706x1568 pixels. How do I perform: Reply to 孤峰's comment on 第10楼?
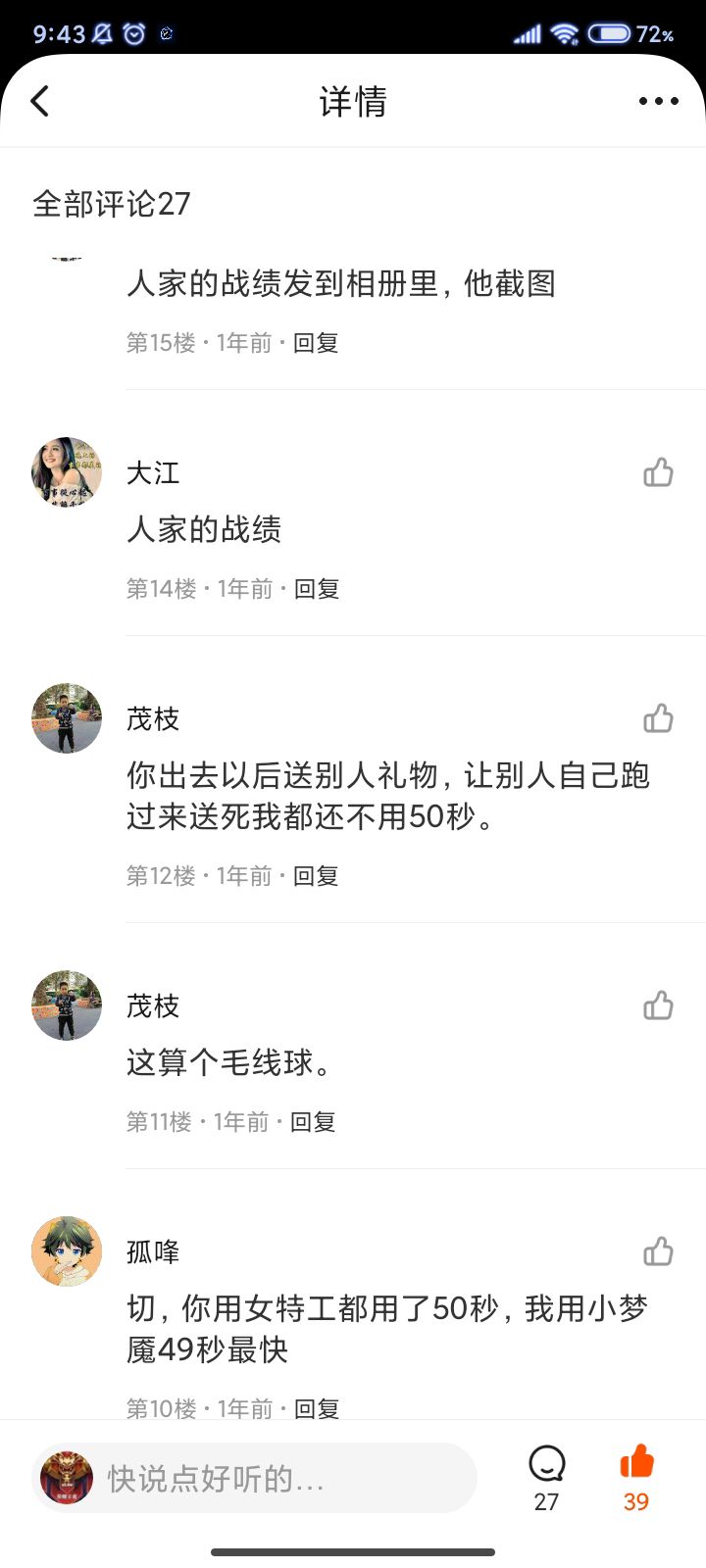(317, 1407)
